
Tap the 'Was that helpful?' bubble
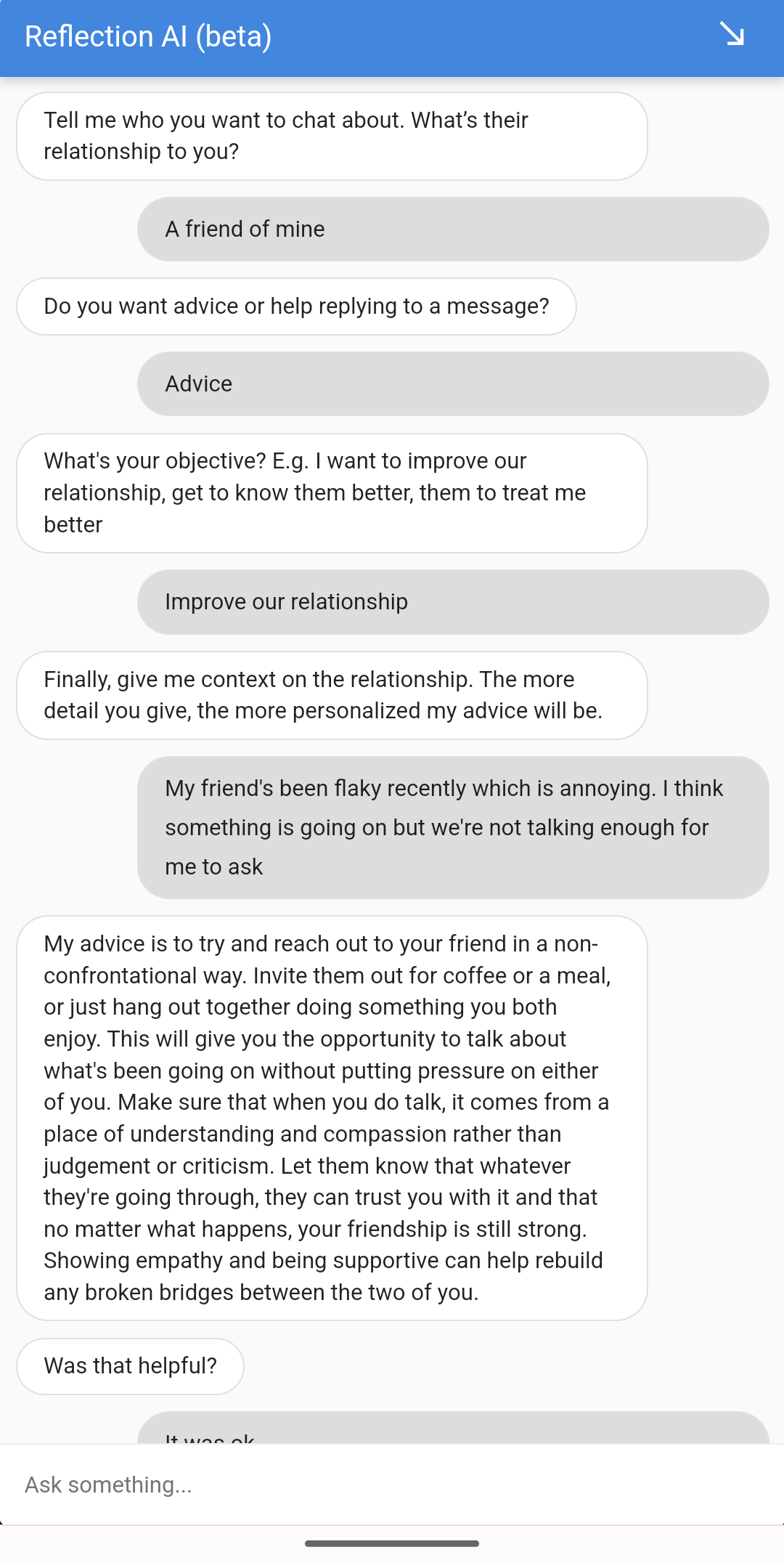[131, 1365]
